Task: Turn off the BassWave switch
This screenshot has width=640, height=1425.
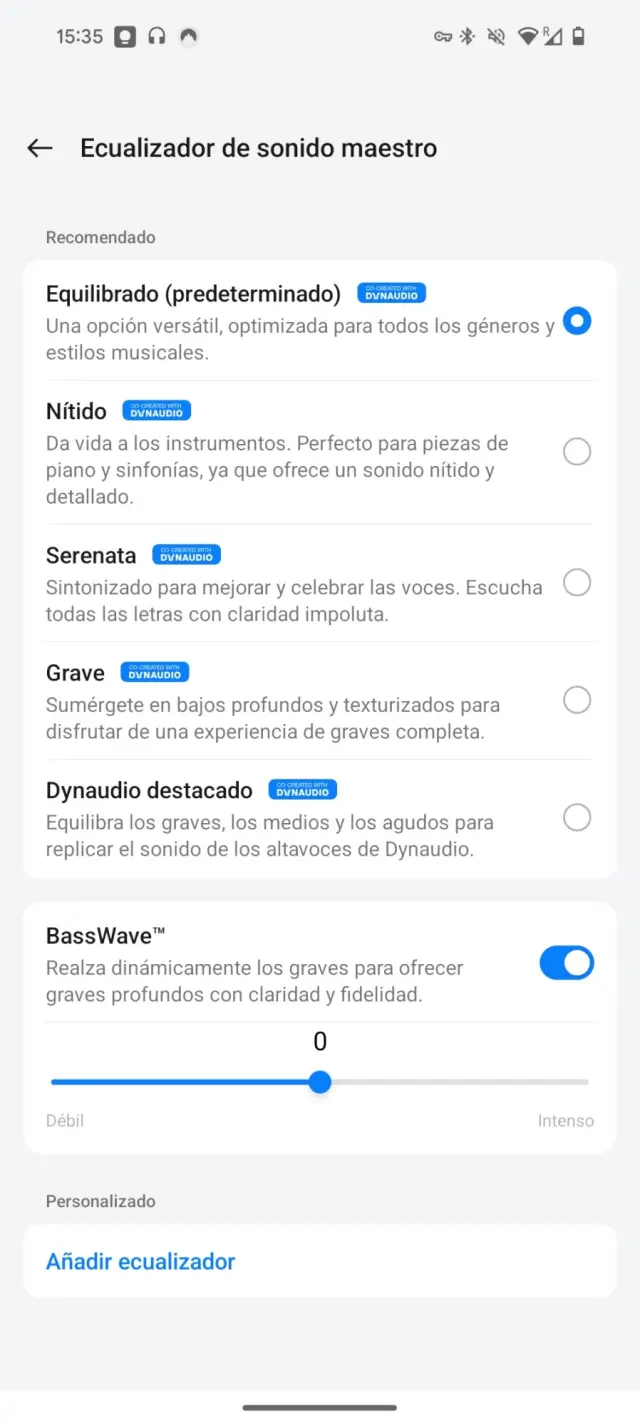Action: [566, 963]
